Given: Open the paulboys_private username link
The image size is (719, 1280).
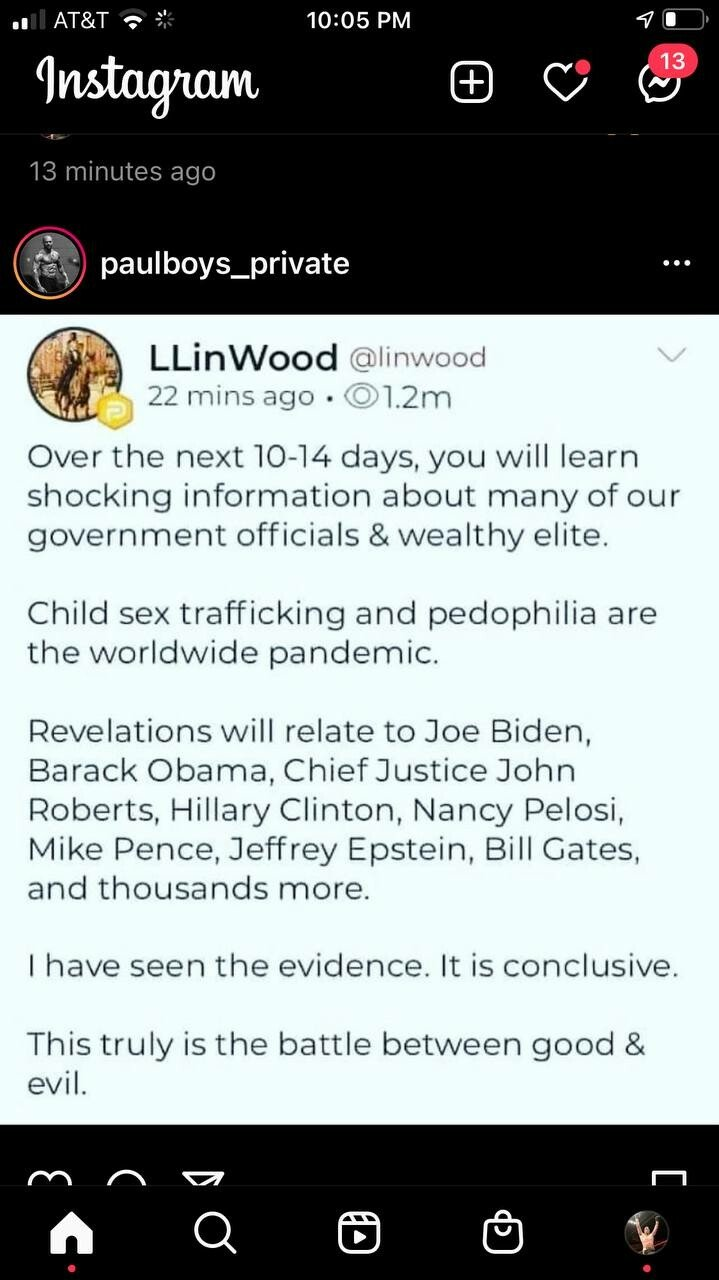Looking at the screenshot, I should (x=225, y=264).
